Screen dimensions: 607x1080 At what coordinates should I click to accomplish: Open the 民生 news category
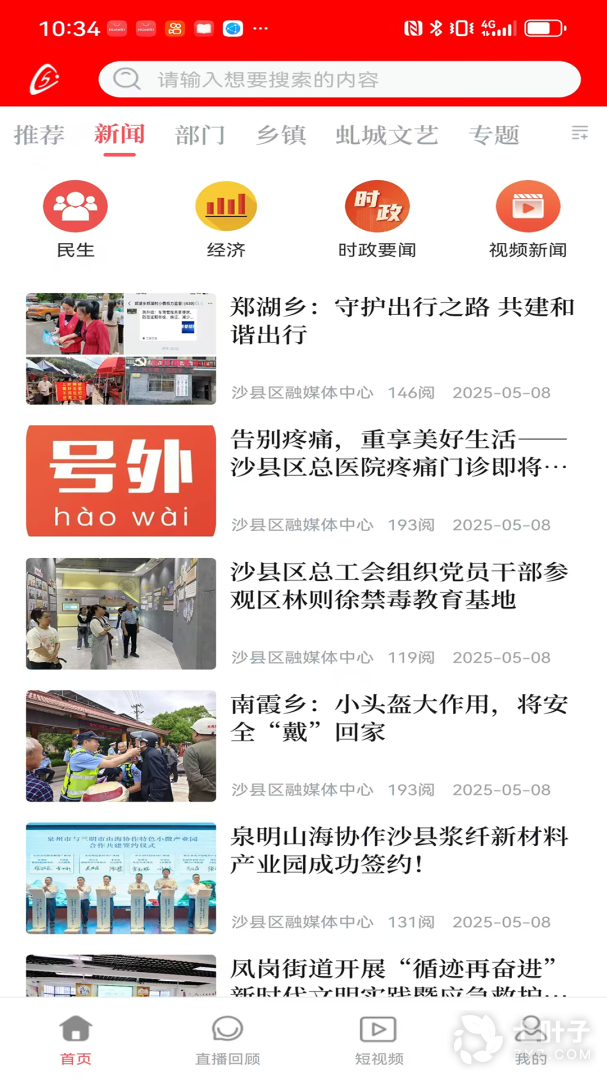click(75, 219)
